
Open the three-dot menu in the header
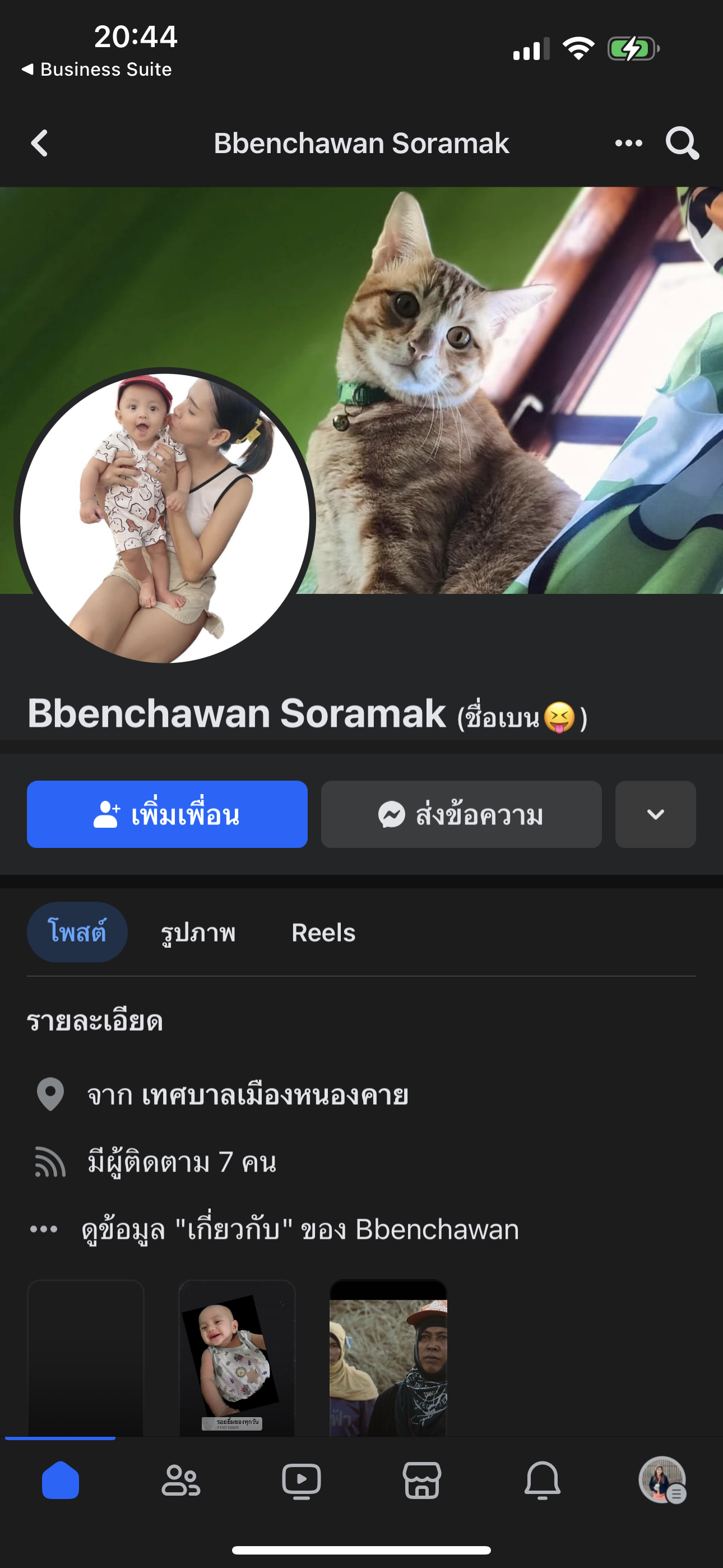point(628,144)
